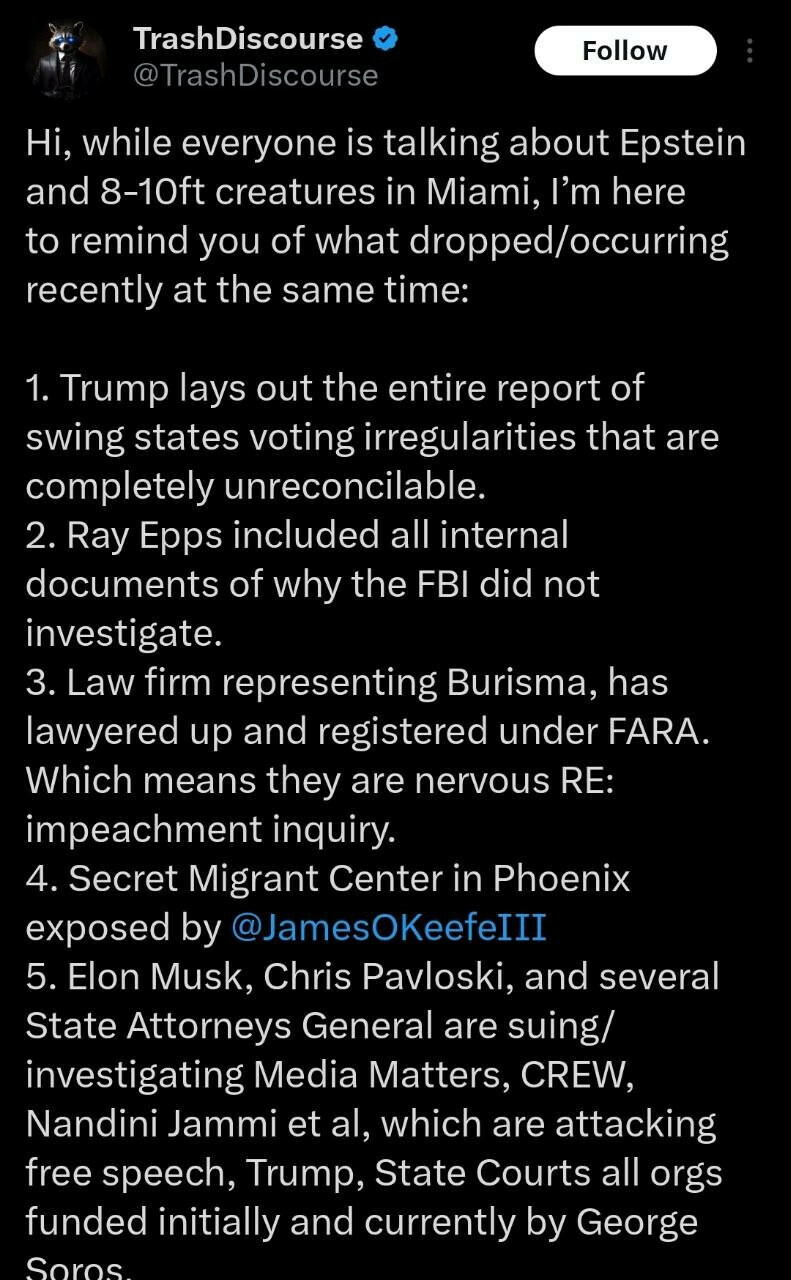Open the @JamesOKeefeIII mention link
Viewport: 791px width, 1280px height.
coord(388,928)
